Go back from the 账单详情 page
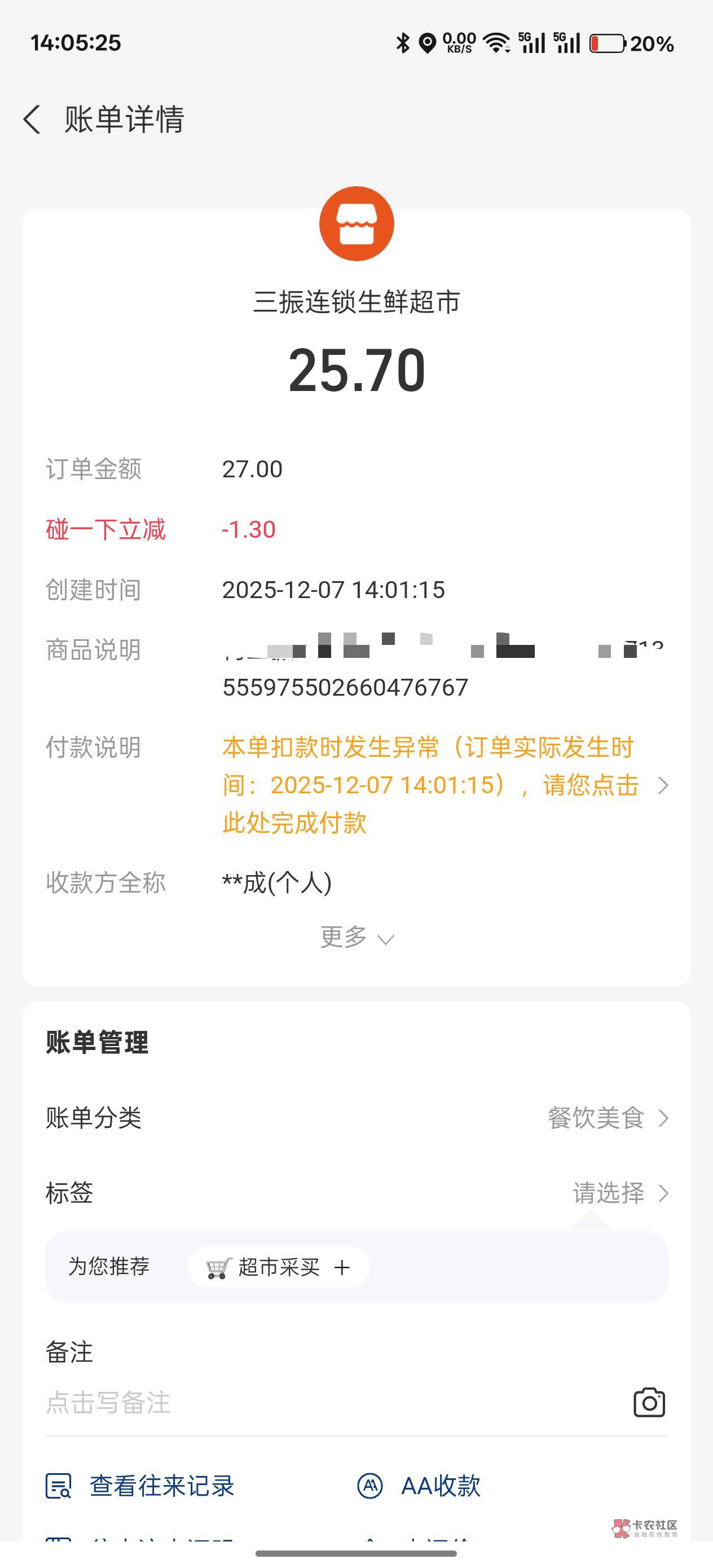This screenshot has width=713, height=1568. (x=32, y=118)
